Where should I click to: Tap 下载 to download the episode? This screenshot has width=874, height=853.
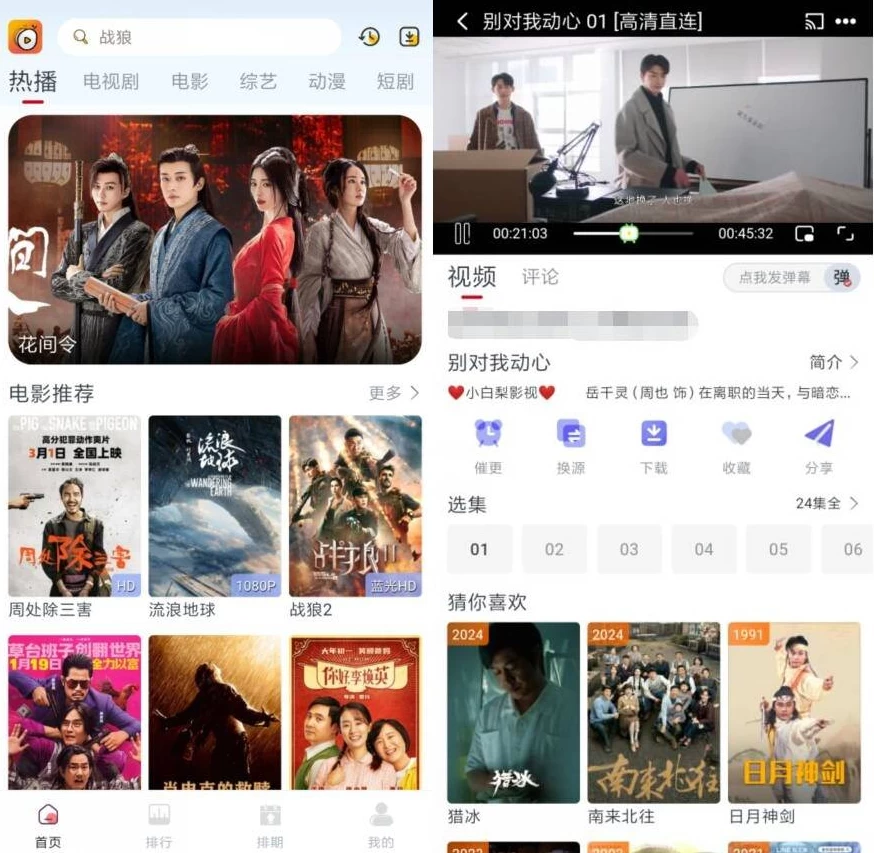point(653,445)
